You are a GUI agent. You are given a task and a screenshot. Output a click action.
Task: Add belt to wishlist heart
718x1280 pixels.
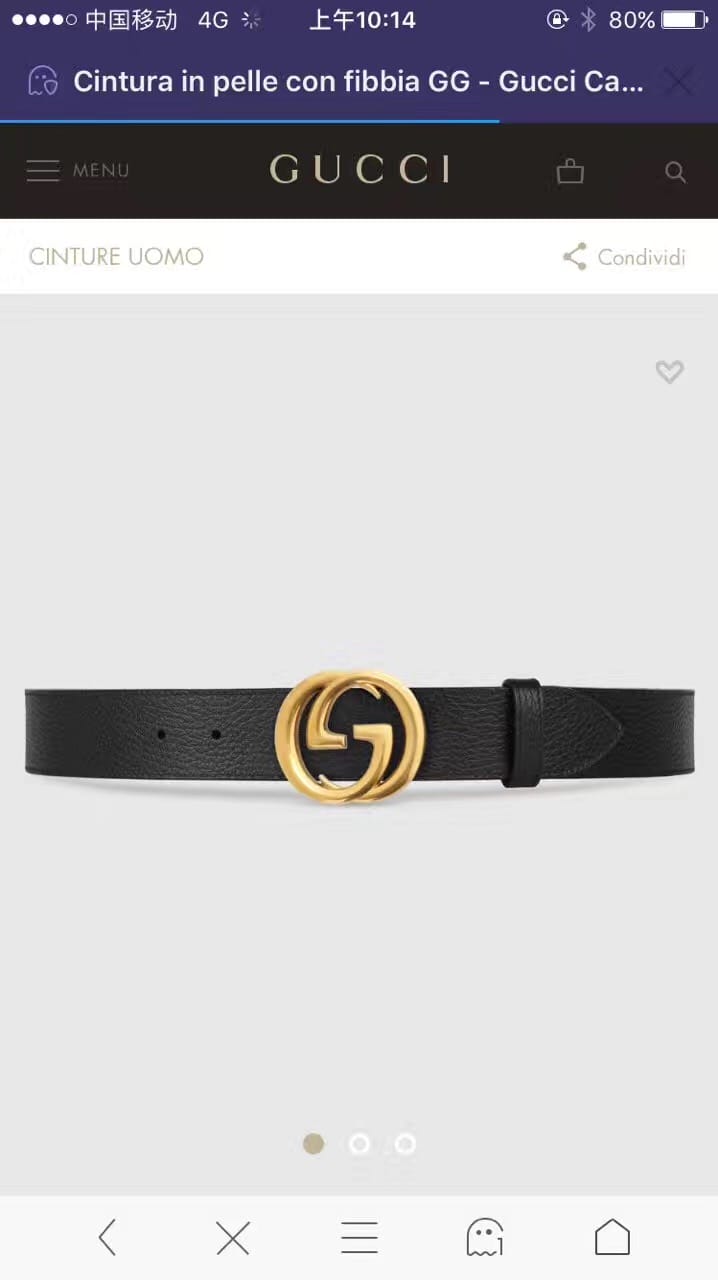[669, 372]
